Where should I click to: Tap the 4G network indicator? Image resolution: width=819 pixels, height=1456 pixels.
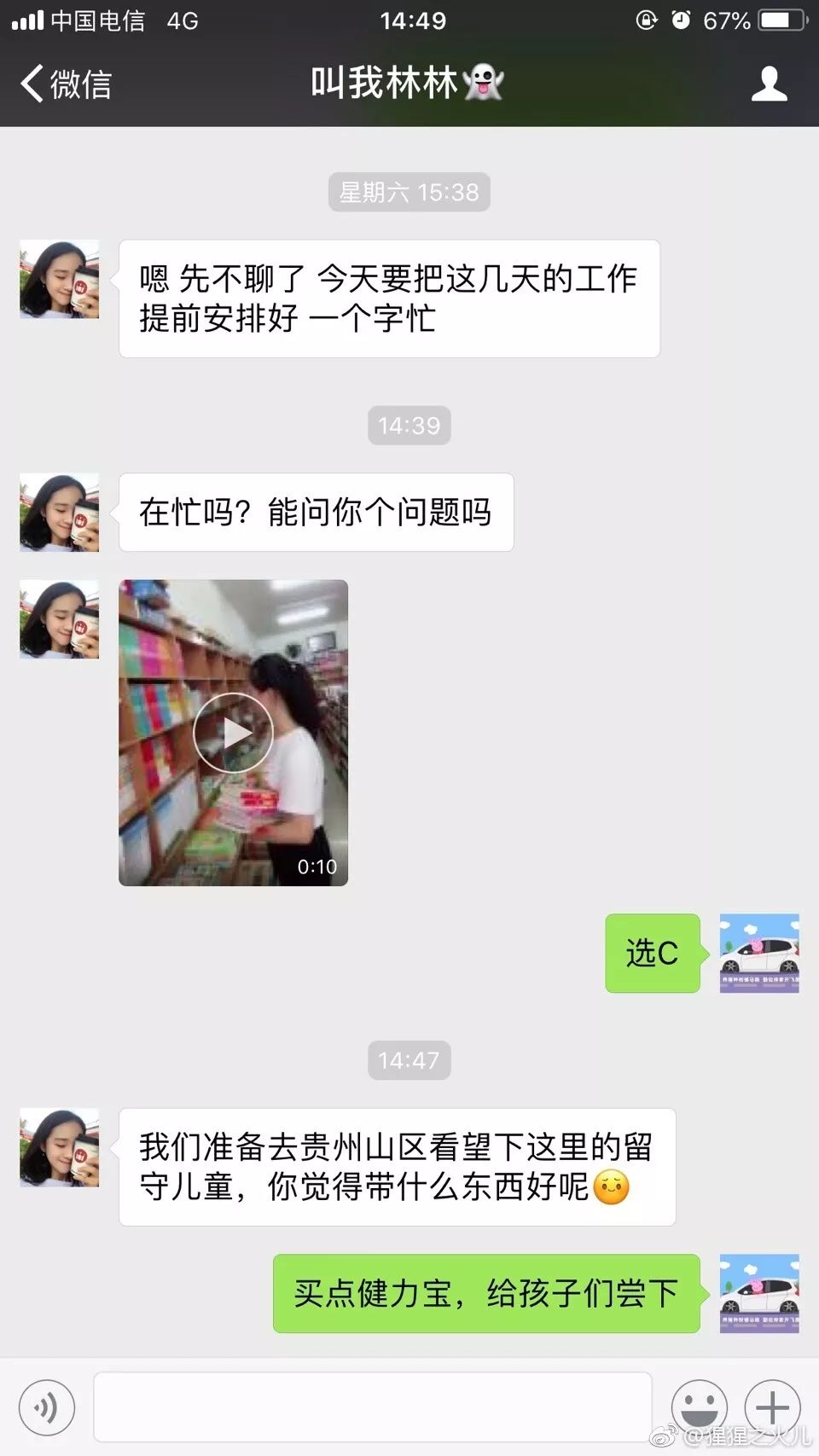tap(179, 20)
